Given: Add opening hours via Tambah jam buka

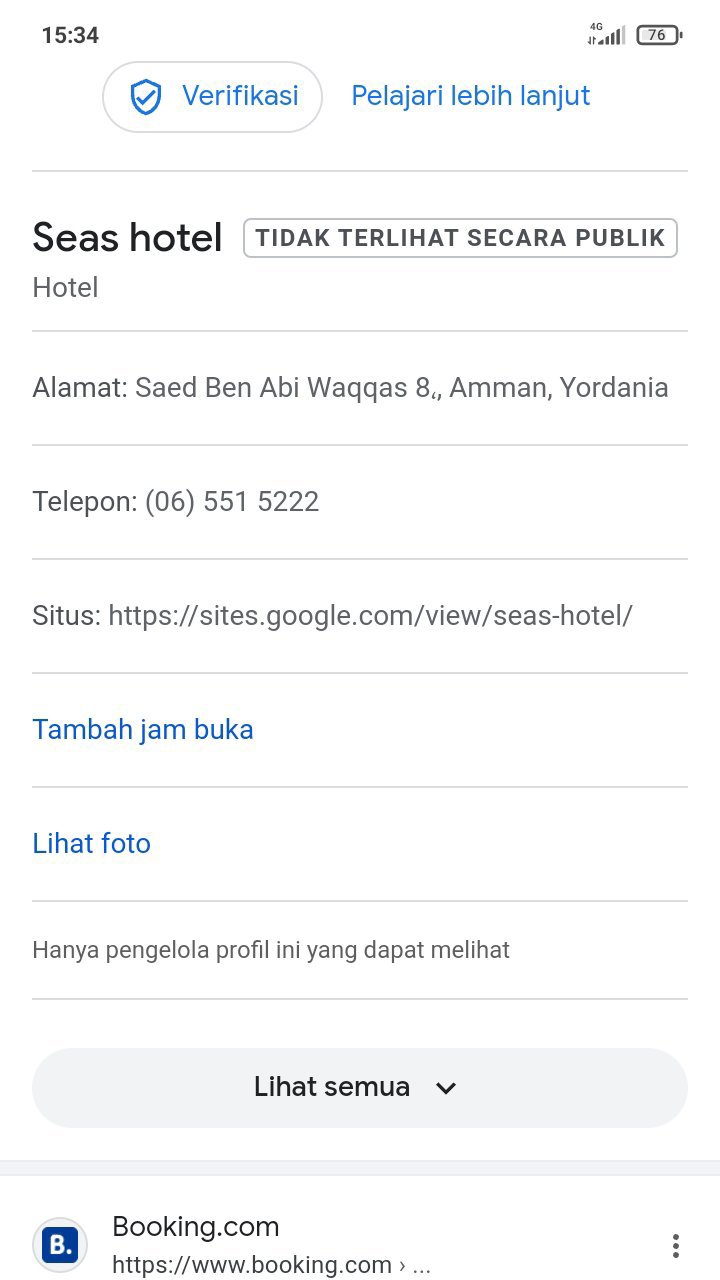Looking at the screenshot, I should [x=143, y=730].
